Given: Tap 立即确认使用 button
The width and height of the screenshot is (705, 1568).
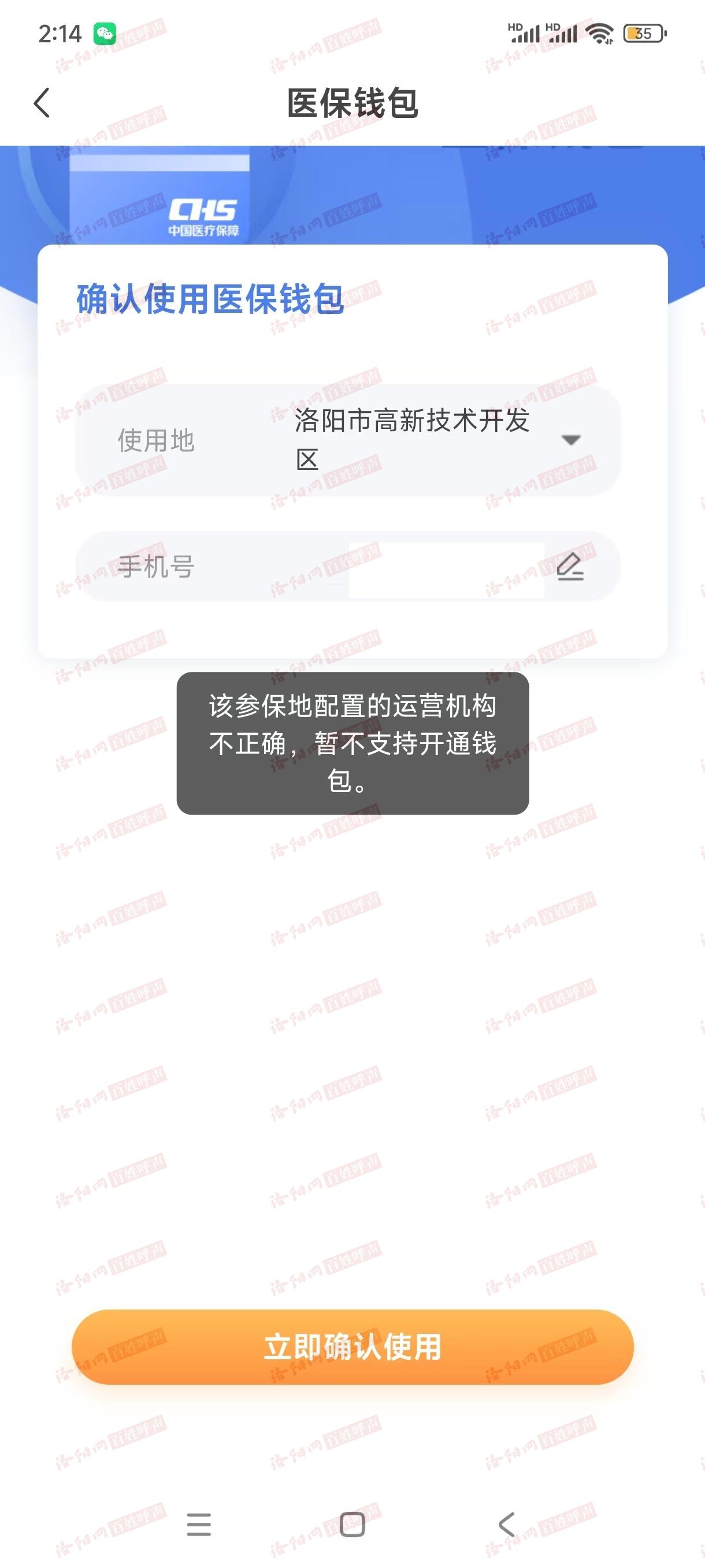Looking at the screenshot, I should pos(352,1347).
